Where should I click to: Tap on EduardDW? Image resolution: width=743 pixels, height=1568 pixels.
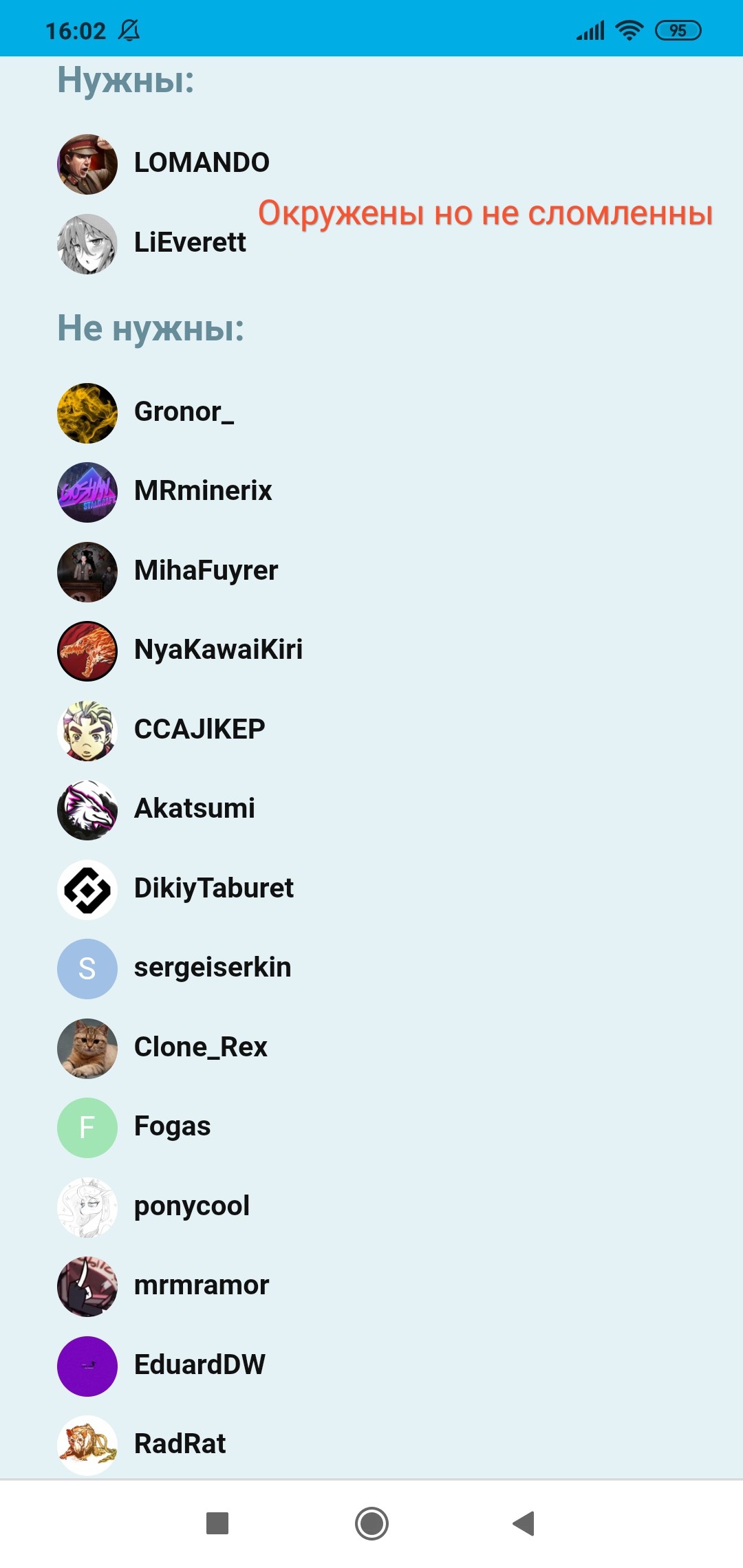click(200, 1366)
